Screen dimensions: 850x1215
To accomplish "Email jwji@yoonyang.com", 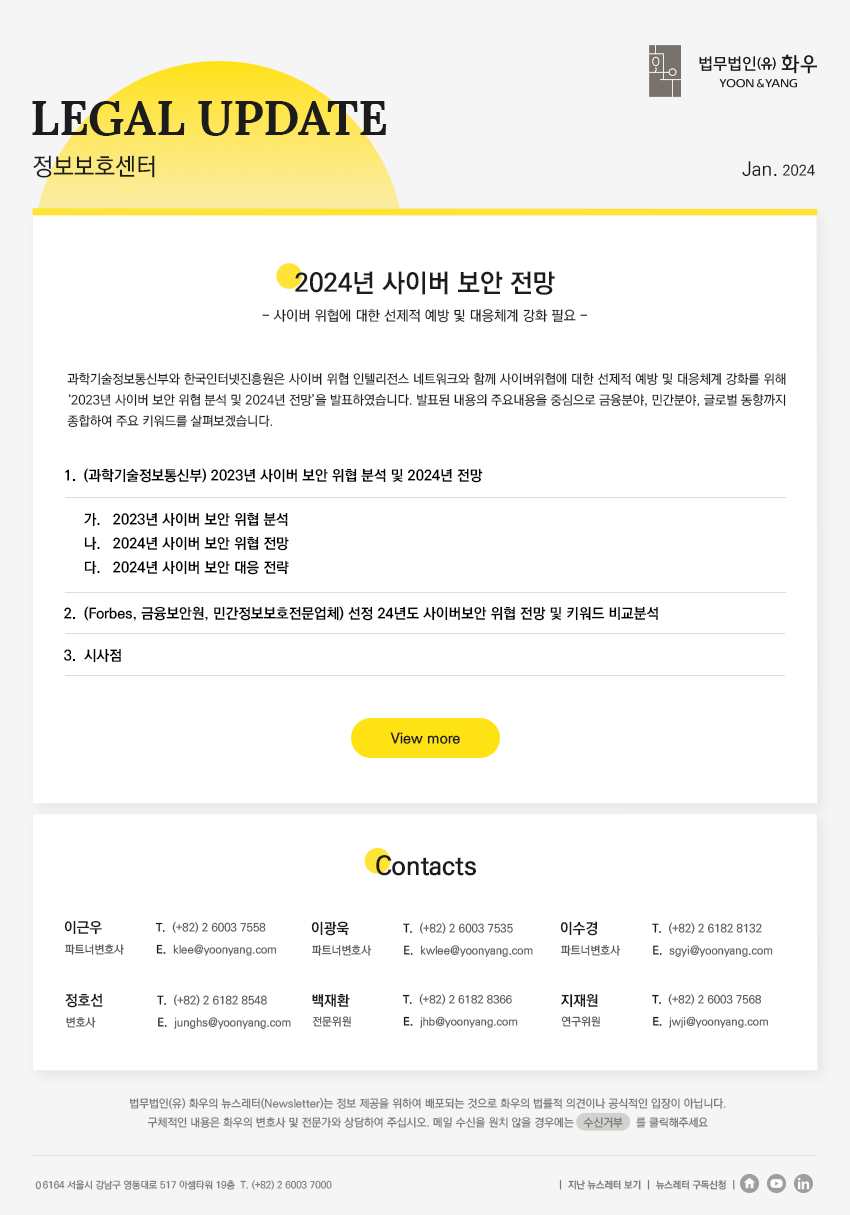I will tap(718, 1022).
